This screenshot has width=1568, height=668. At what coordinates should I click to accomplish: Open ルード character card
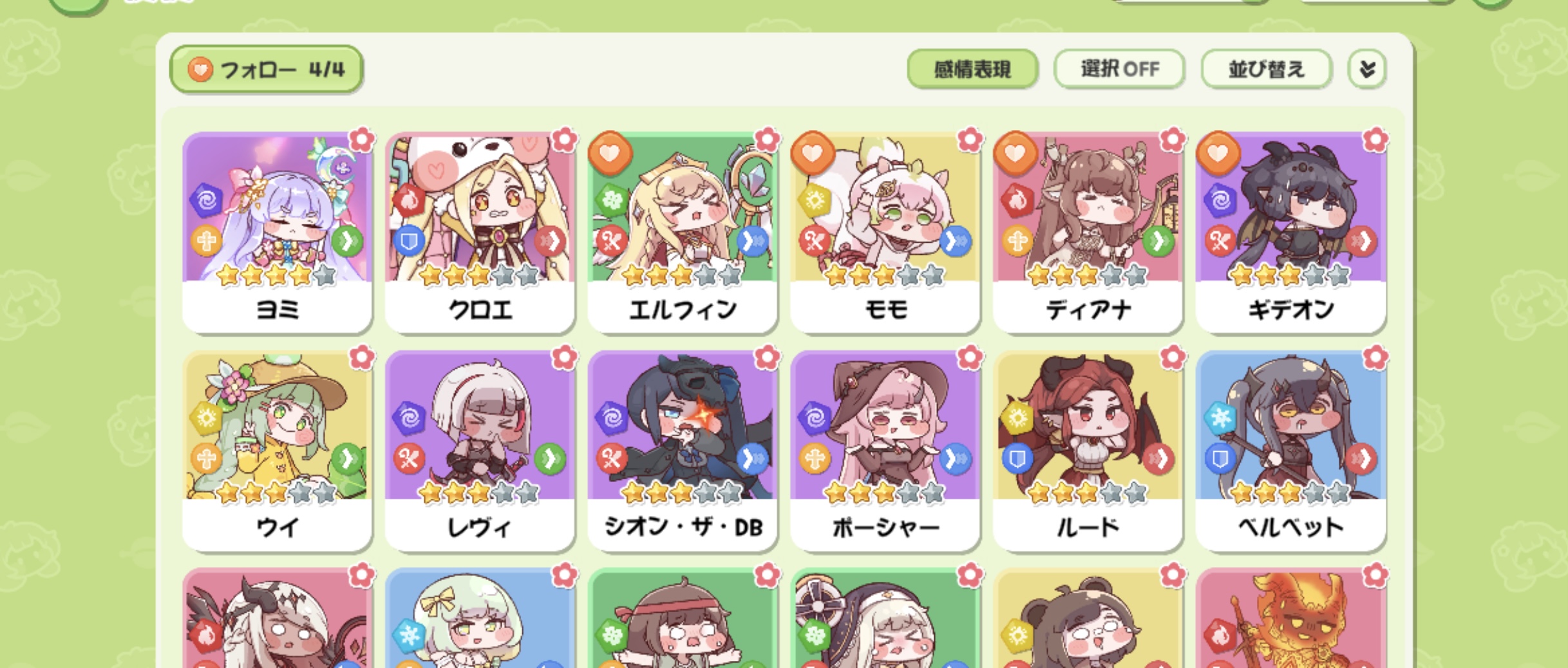[1088, 450]
